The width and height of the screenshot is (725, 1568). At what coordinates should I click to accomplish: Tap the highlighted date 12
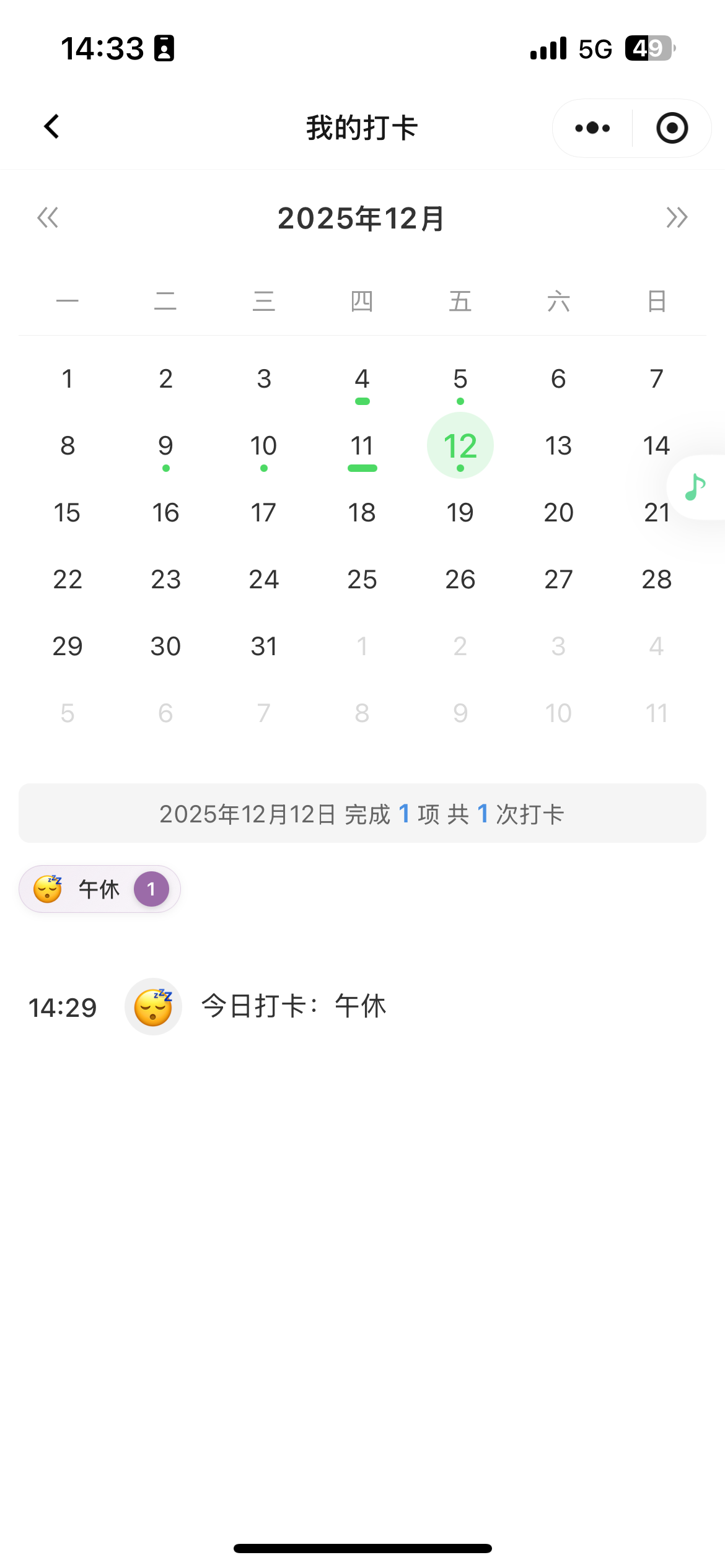pyautogui.click(x=460, y=446)
